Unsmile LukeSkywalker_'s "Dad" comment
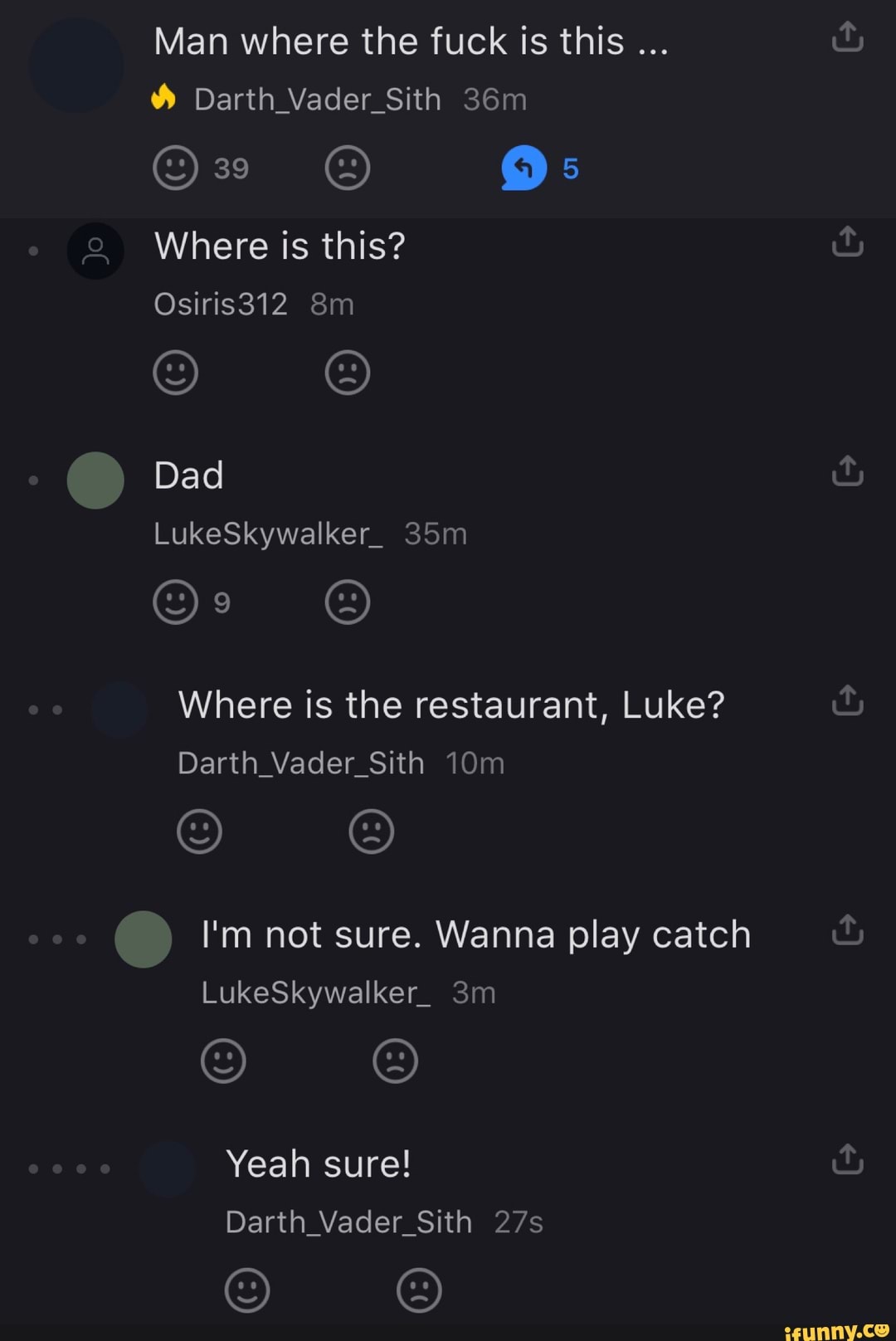 (x=347, y=602)
